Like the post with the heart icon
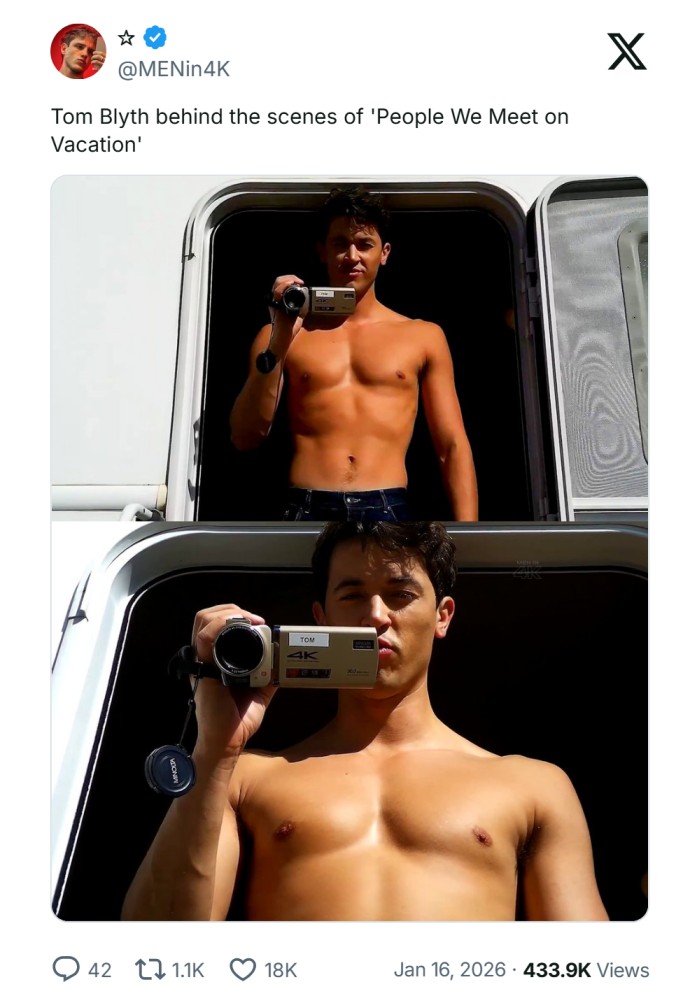Screen dimensions: 697x1003 pyautogui.click(x=243, y=969)
